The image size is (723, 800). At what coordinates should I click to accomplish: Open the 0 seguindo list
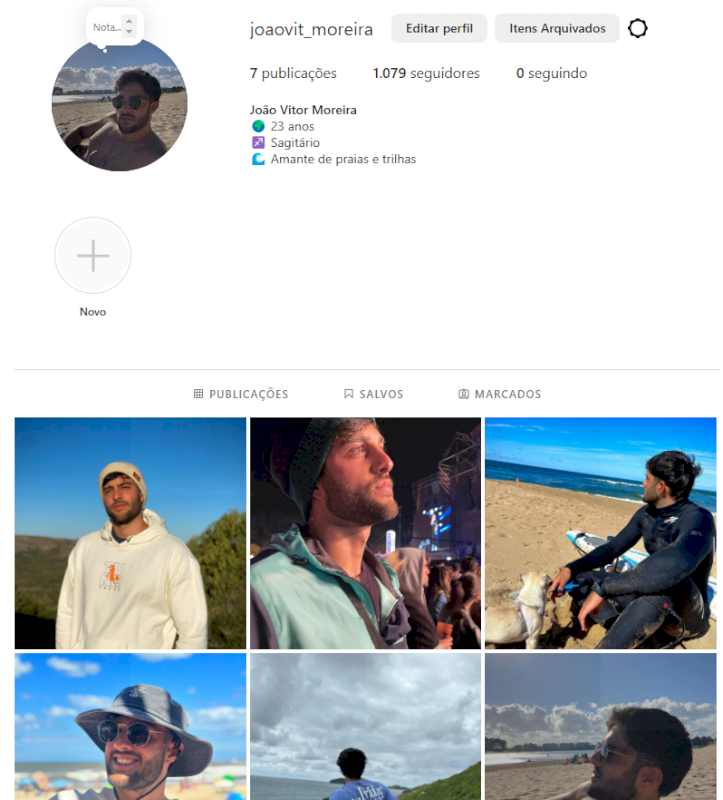552,73
